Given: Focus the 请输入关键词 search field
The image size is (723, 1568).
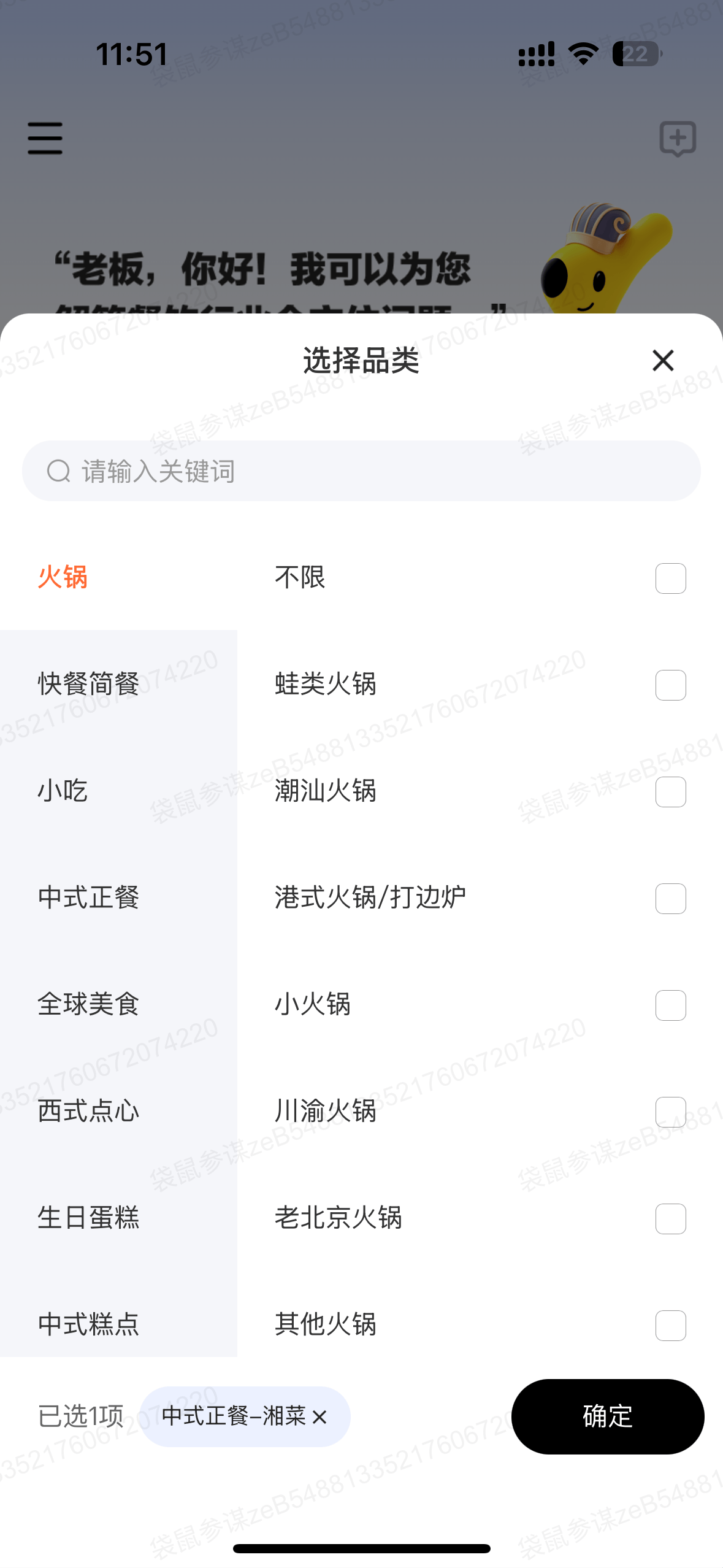Looking at the screenshot, I should click(x=361, y=471).
